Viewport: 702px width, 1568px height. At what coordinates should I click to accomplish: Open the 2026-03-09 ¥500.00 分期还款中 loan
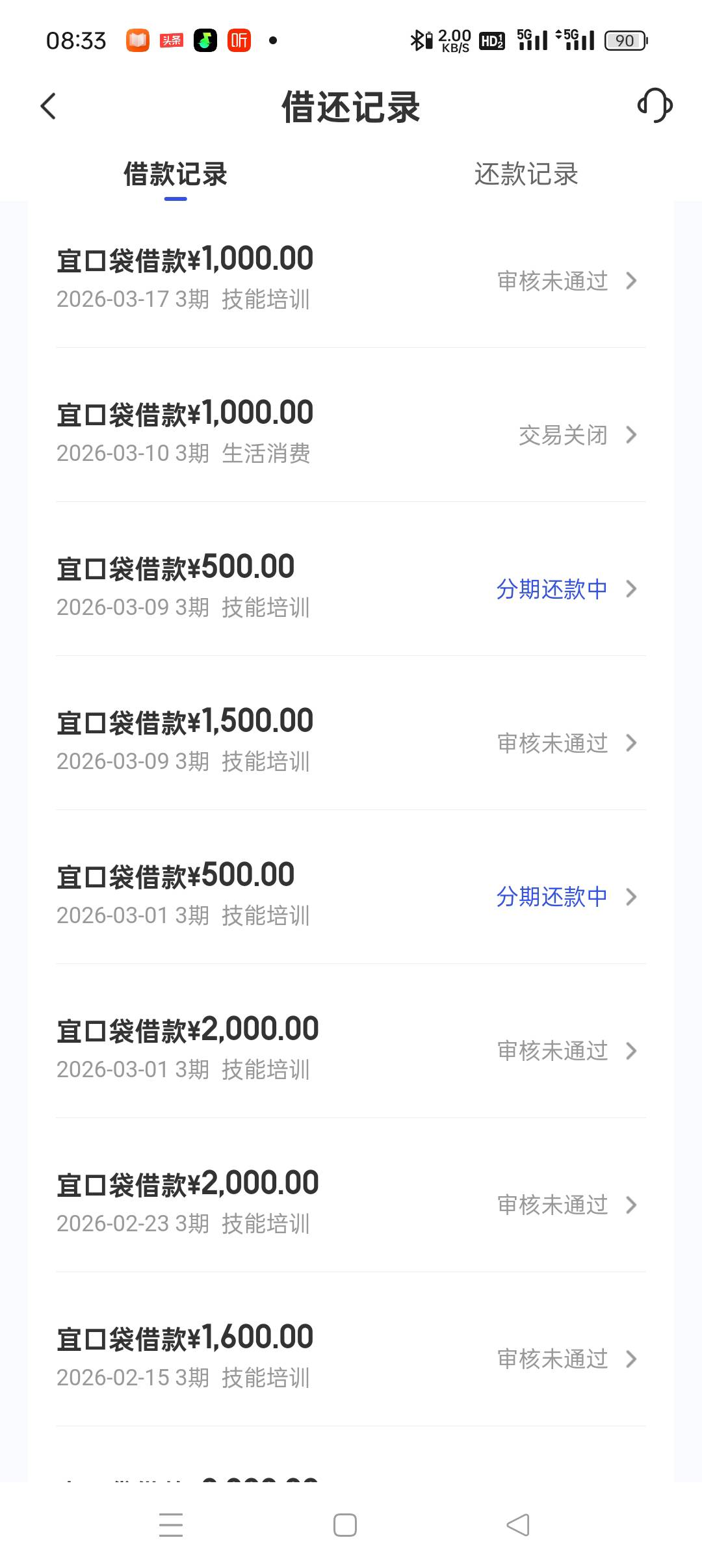pyautogui.click(x=351, y=587)
